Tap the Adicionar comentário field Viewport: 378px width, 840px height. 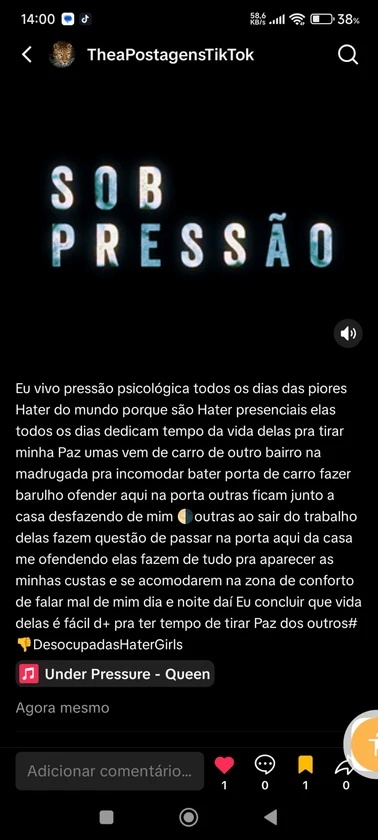tap(110, 771)
